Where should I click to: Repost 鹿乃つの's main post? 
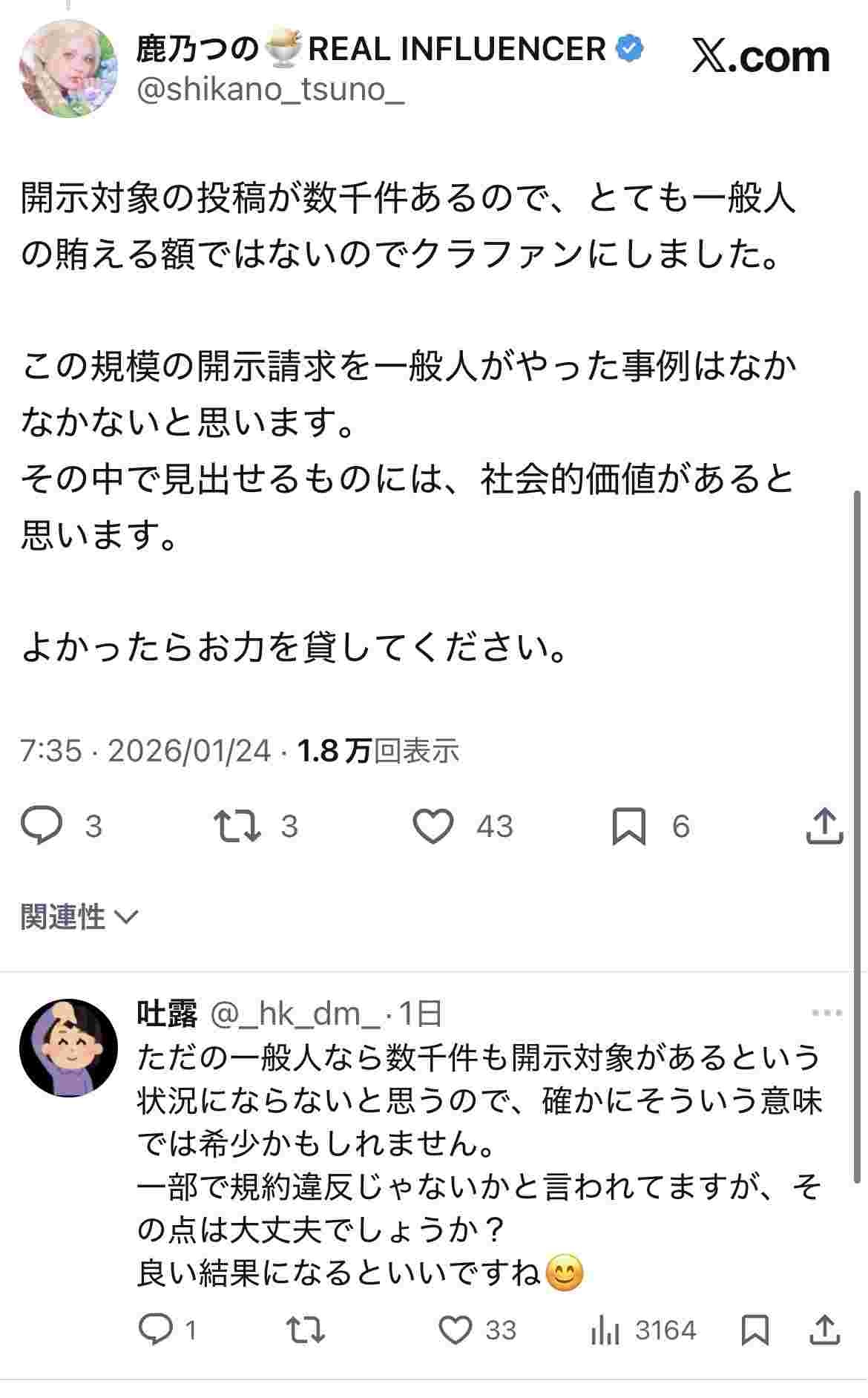(x=237, y=826)
